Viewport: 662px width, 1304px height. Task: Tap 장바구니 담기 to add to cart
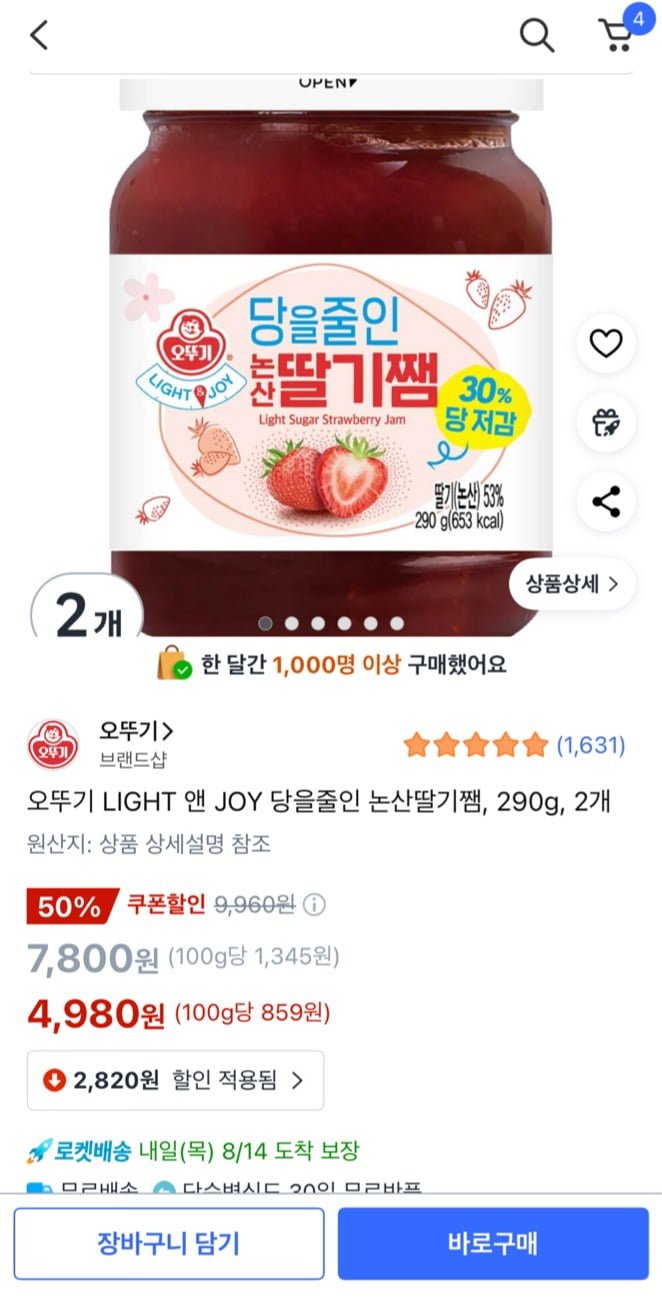(169, 1244)
